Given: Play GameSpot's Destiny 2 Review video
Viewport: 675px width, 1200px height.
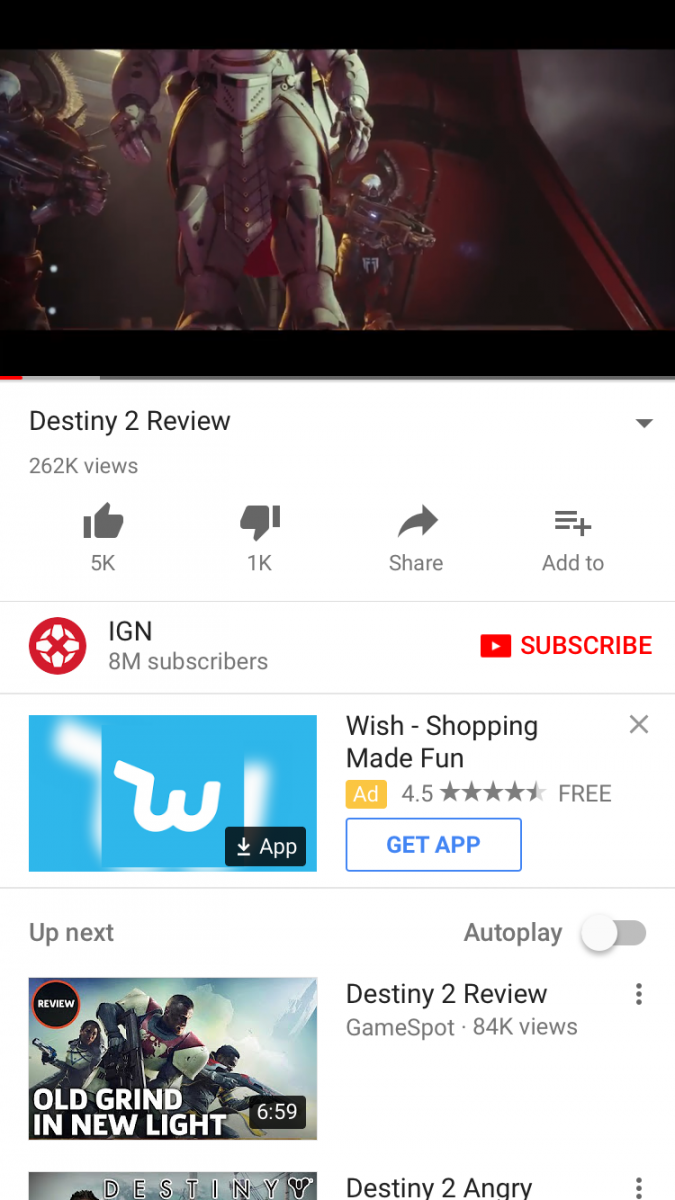Looking at the screenshot, I should tap(173, 1058).
